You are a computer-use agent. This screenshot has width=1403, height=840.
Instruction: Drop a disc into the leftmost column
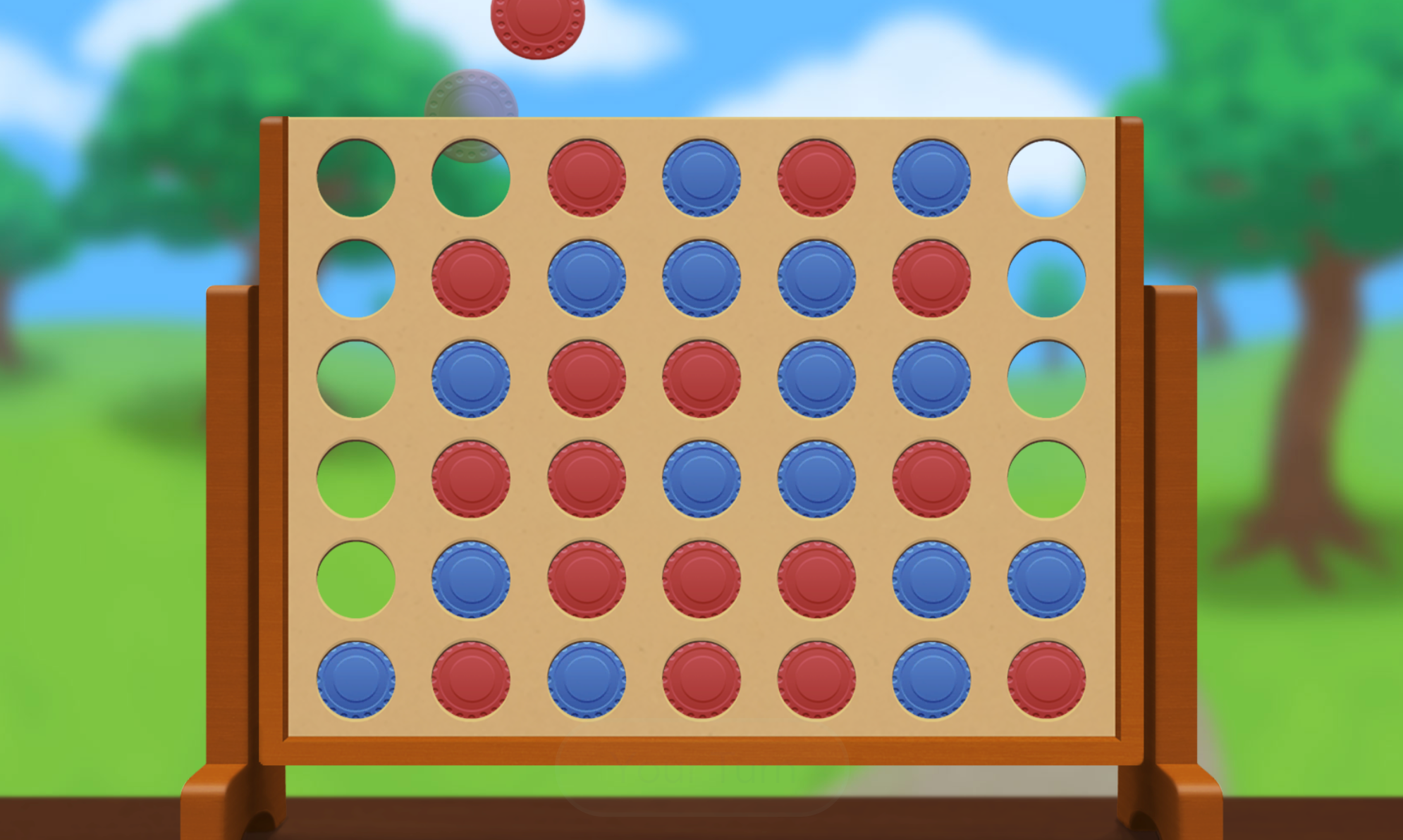coord(355,579)
